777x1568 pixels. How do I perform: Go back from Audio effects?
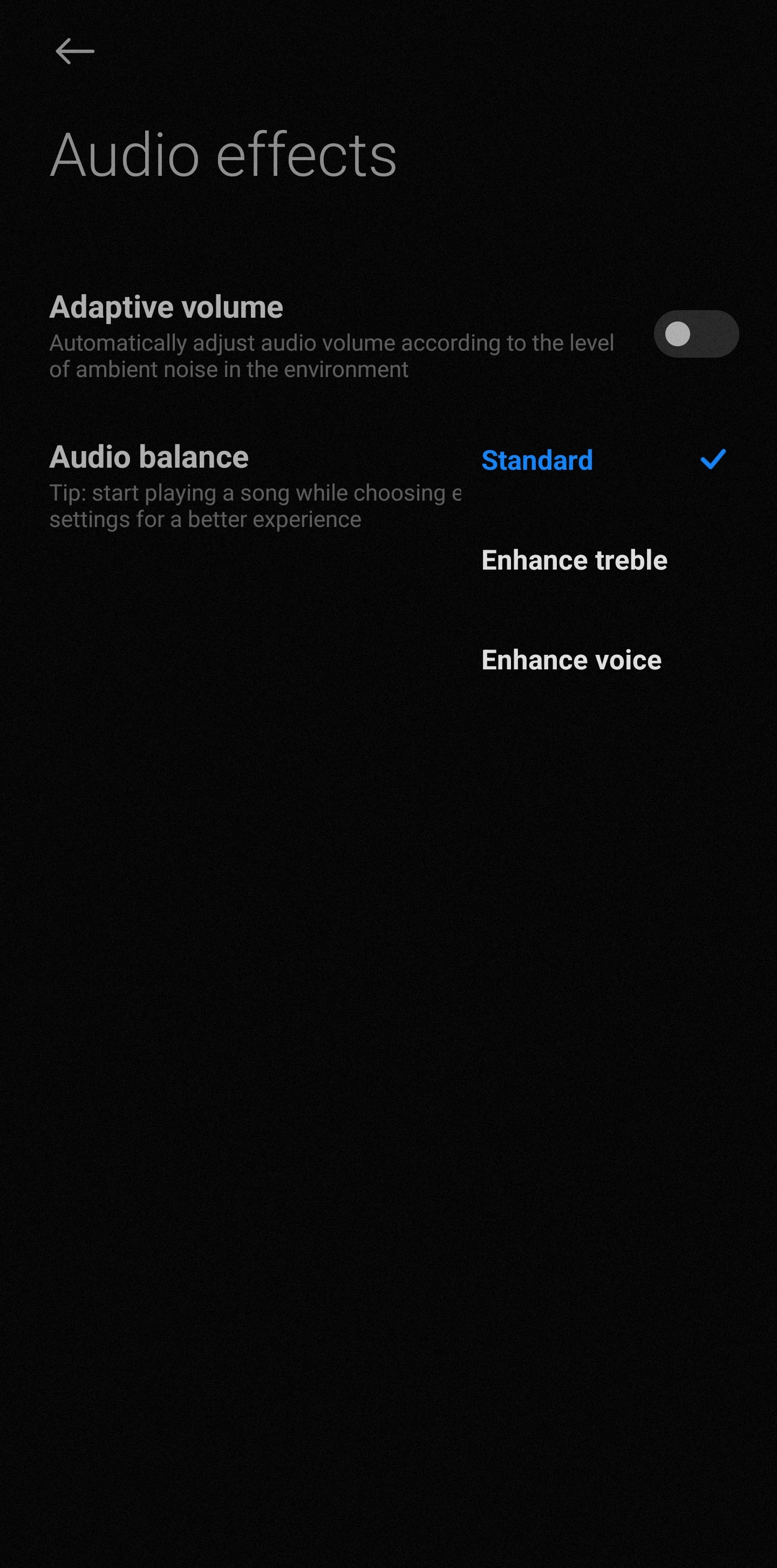tap(75, 51)
